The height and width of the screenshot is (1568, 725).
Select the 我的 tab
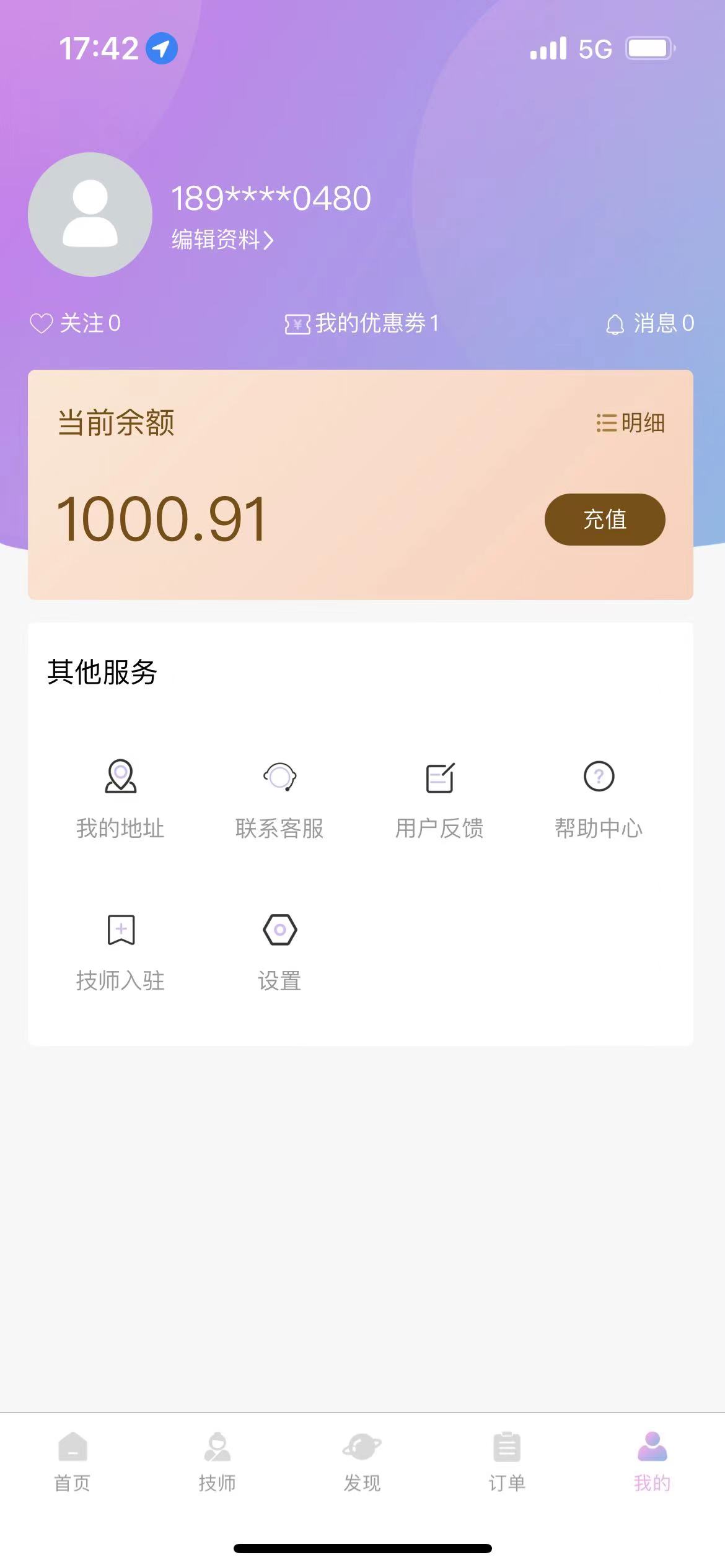point(652,1462)
